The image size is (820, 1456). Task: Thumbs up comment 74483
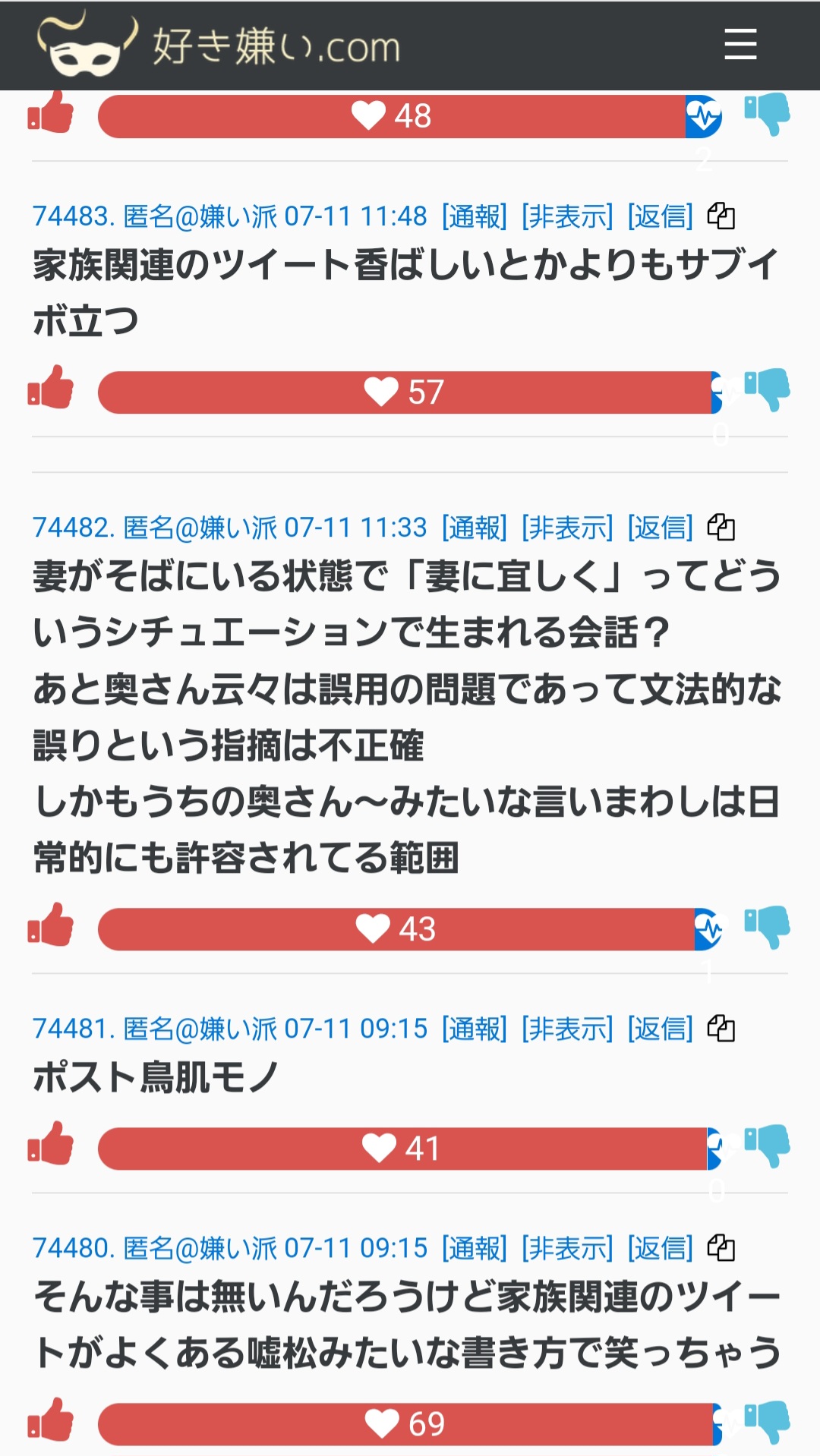[x=51, y=389]
